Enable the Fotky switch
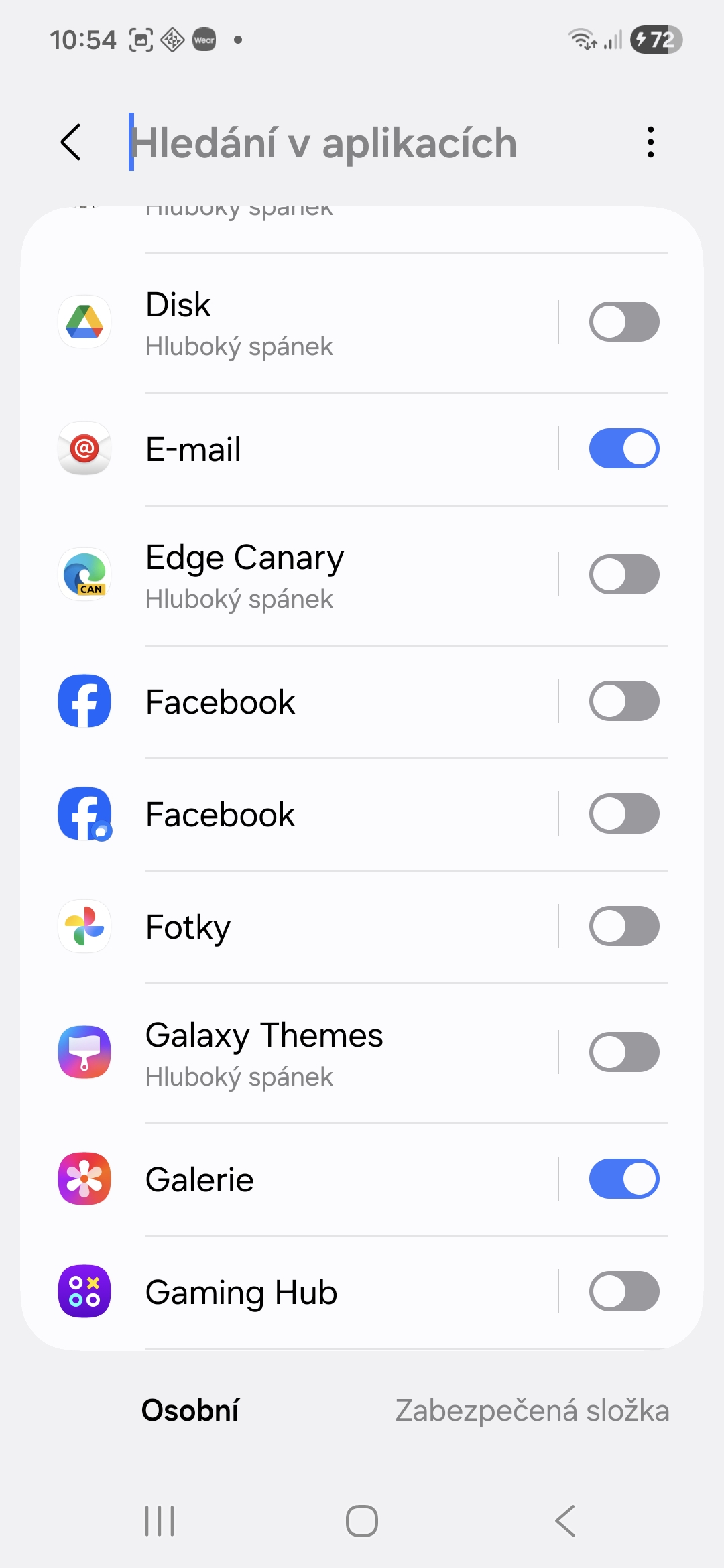The image size is (724, 1568). [x=623, y=926]
